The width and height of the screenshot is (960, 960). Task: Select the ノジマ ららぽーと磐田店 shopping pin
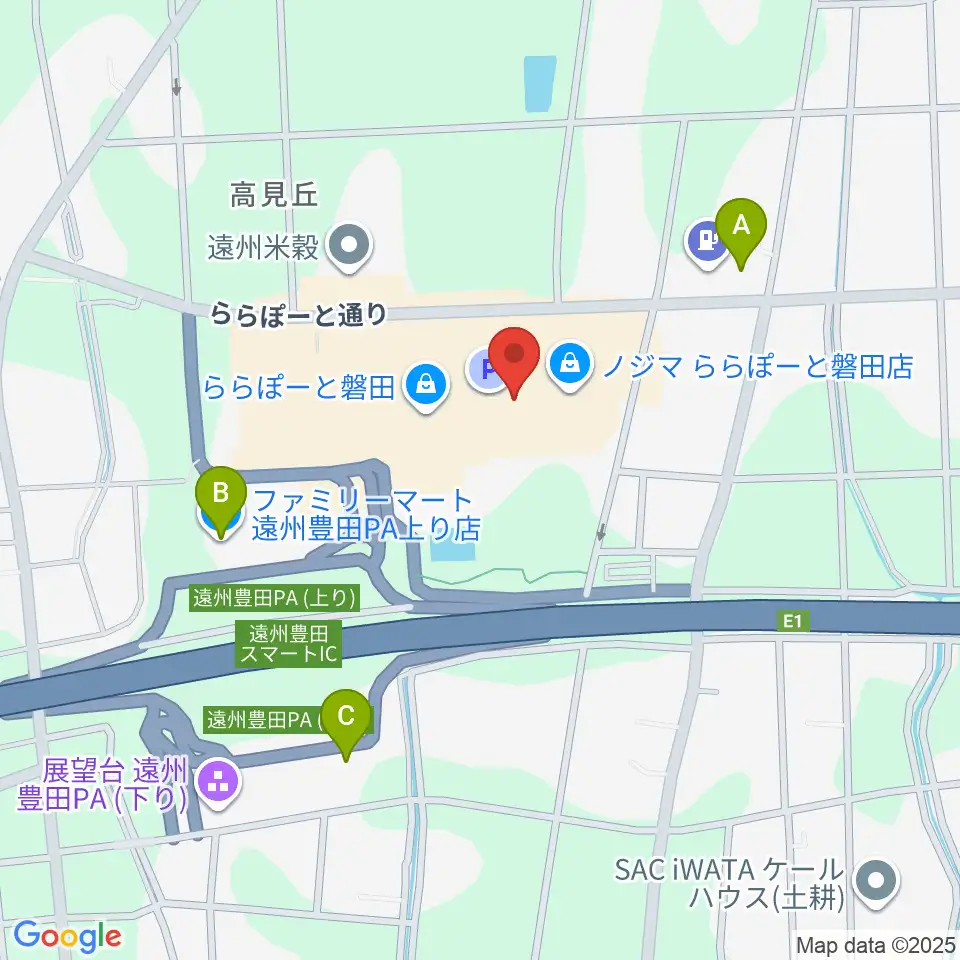tap(569, 365)
